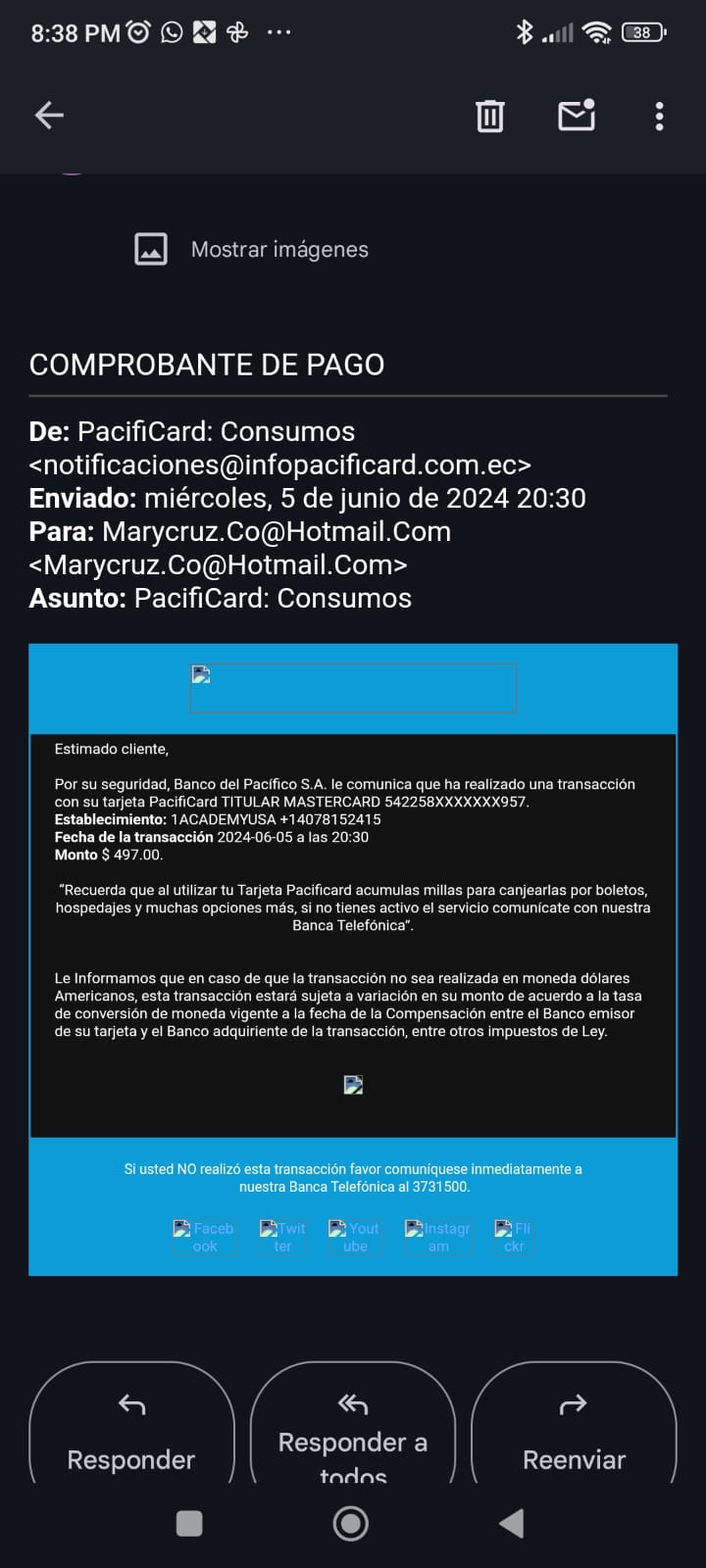Open the Flickr link in the email

pyautogui.click(x=513, y=1237)
